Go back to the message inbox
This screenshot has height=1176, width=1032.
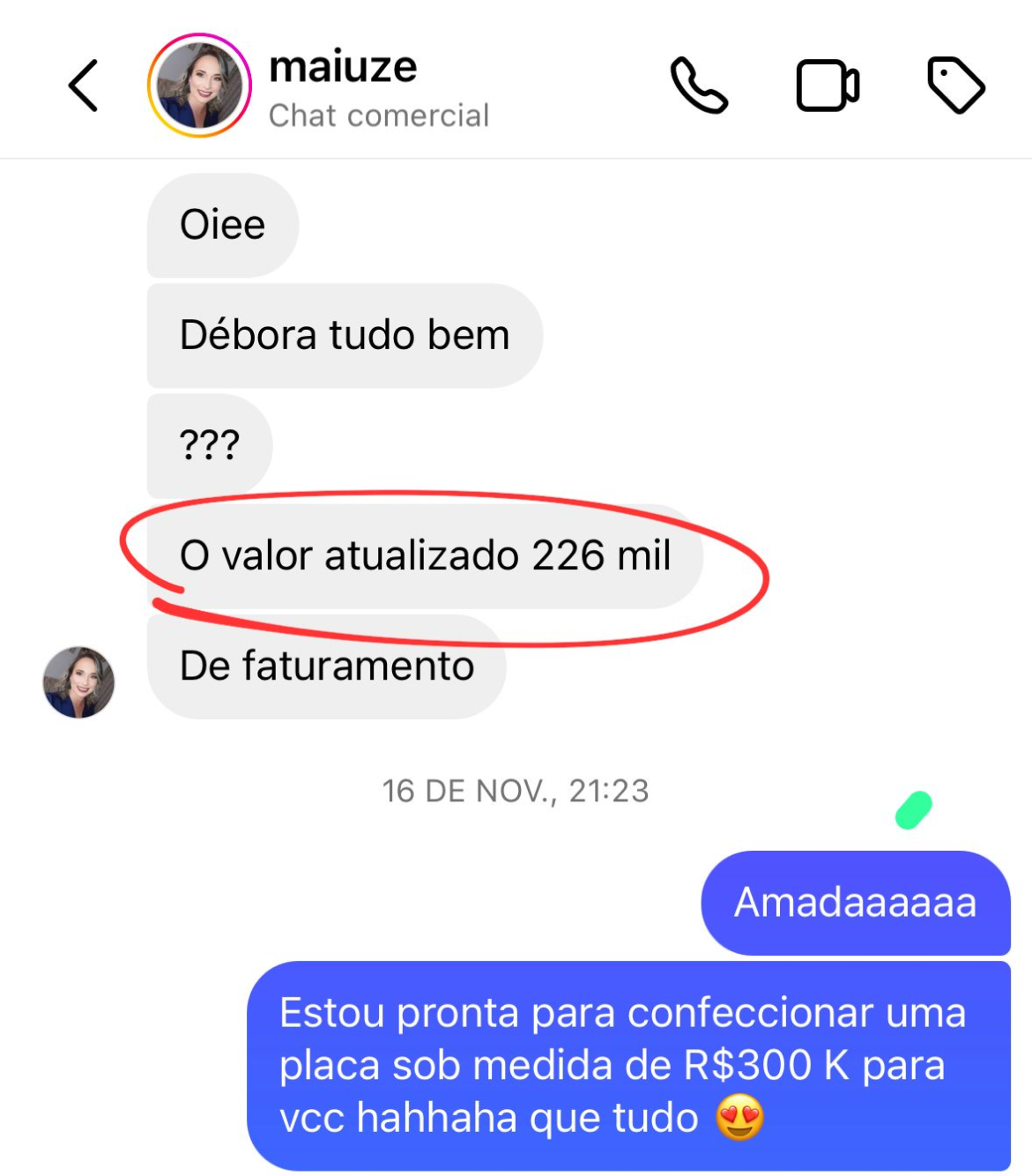pyautogui.click(x=84, y=86)
